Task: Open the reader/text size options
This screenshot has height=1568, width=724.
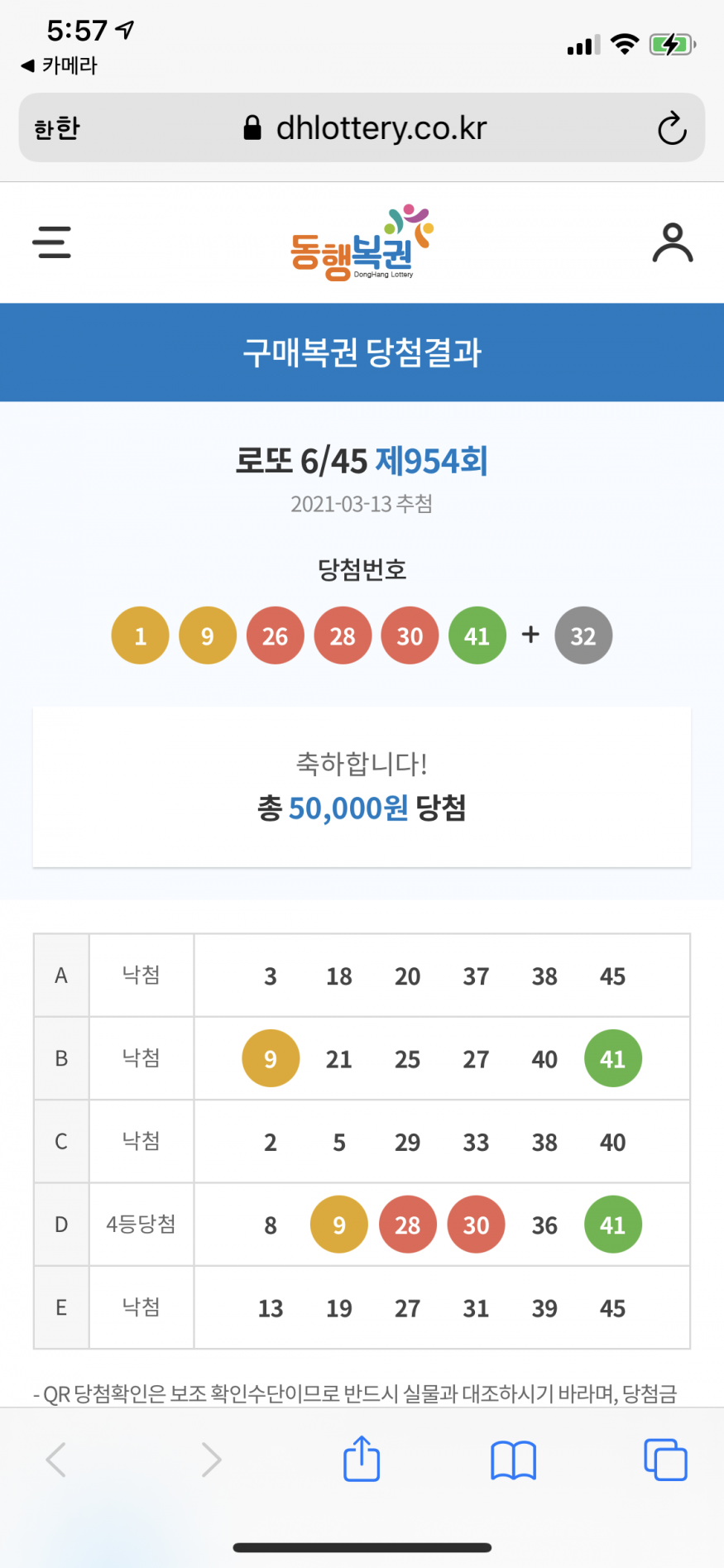Action: click(x=57, y=129)
